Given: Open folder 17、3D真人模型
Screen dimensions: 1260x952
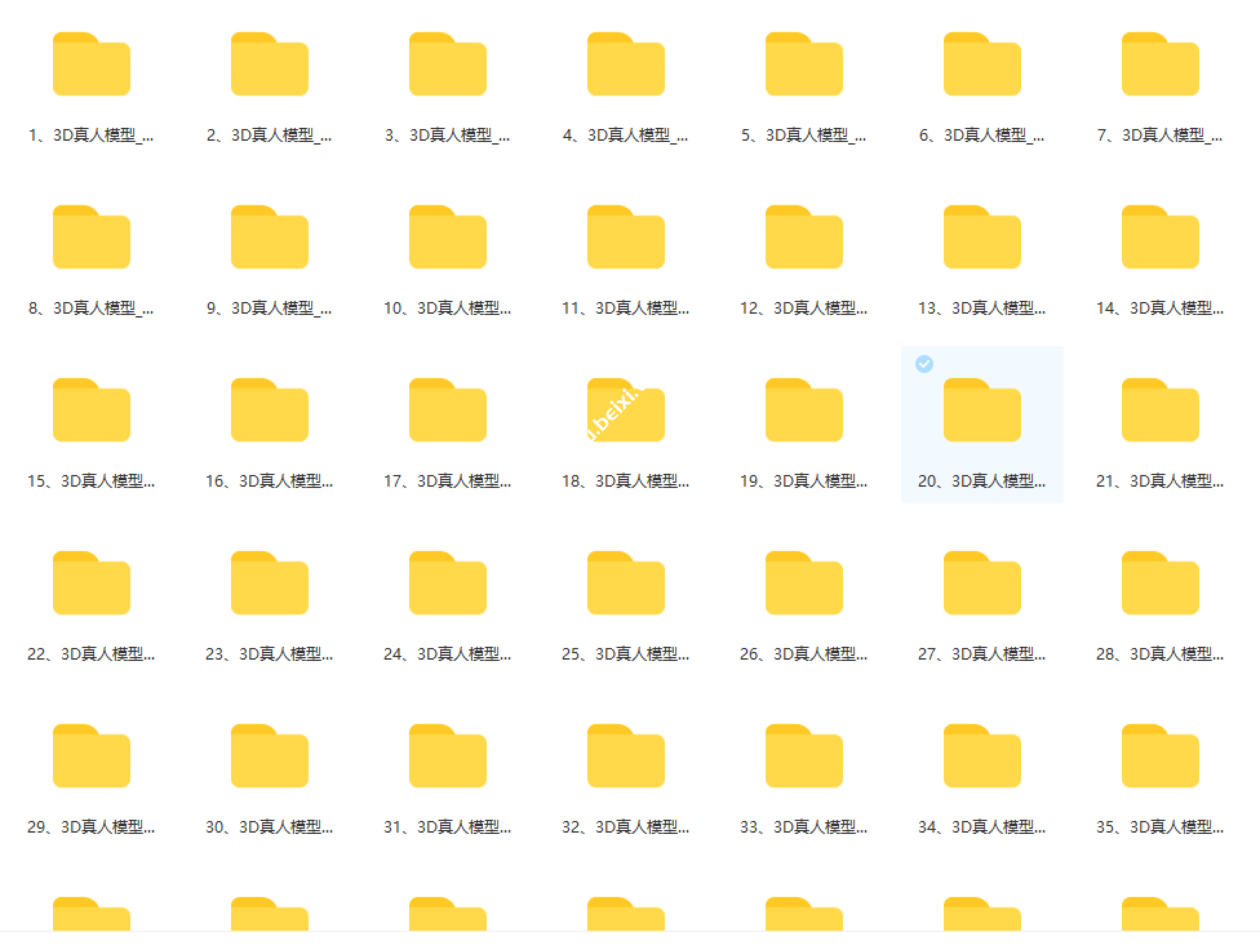Looking at the screenshot, I should (x=447, y=410).
